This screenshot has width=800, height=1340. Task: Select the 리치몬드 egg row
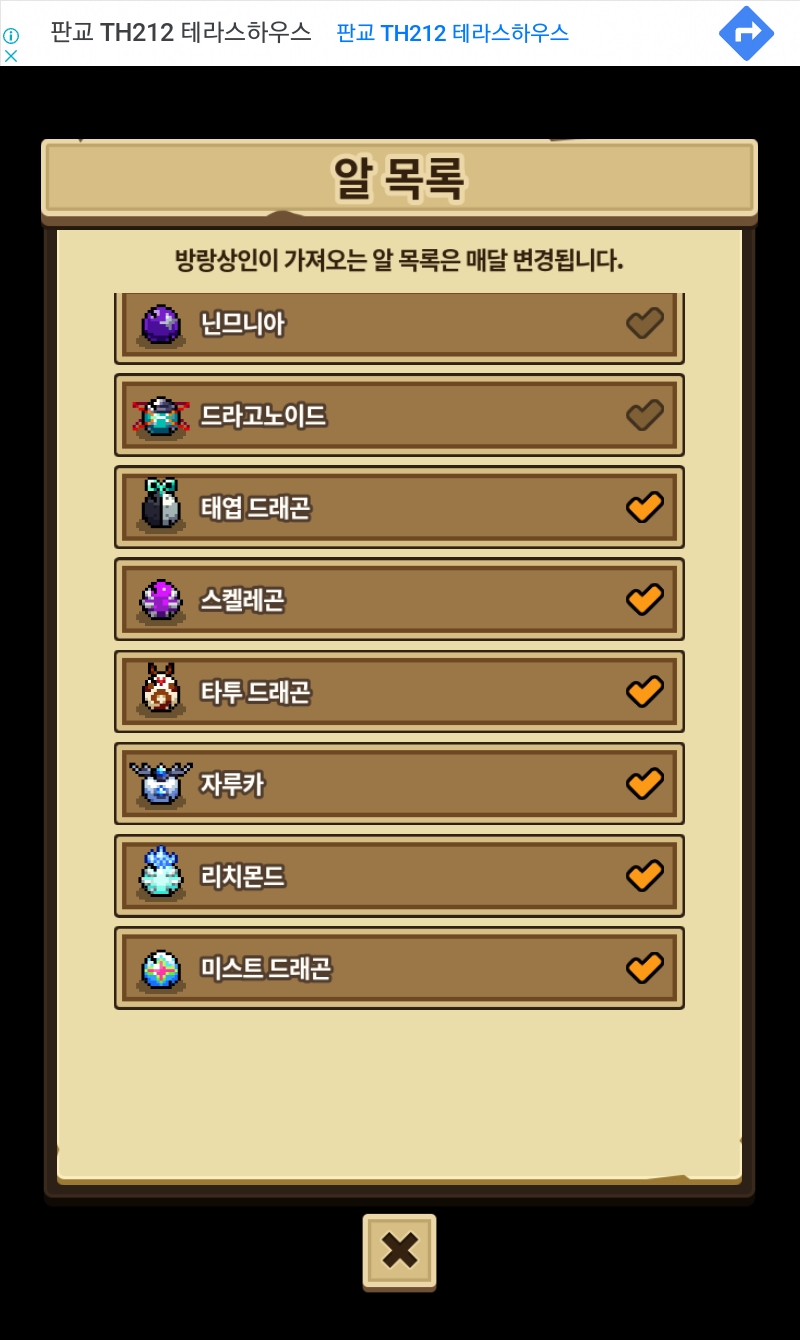pyautogui.click(x=398, y=875)
